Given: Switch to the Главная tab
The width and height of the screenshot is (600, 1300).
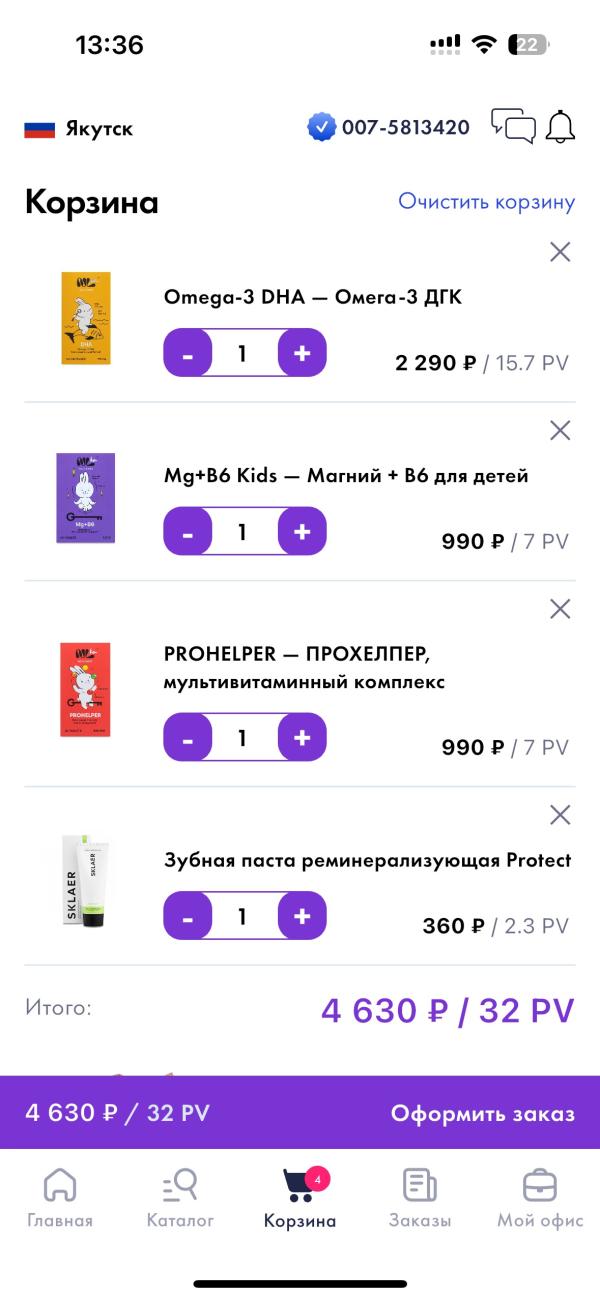Looking at the screenshot, I should (x=60, y=1198).
